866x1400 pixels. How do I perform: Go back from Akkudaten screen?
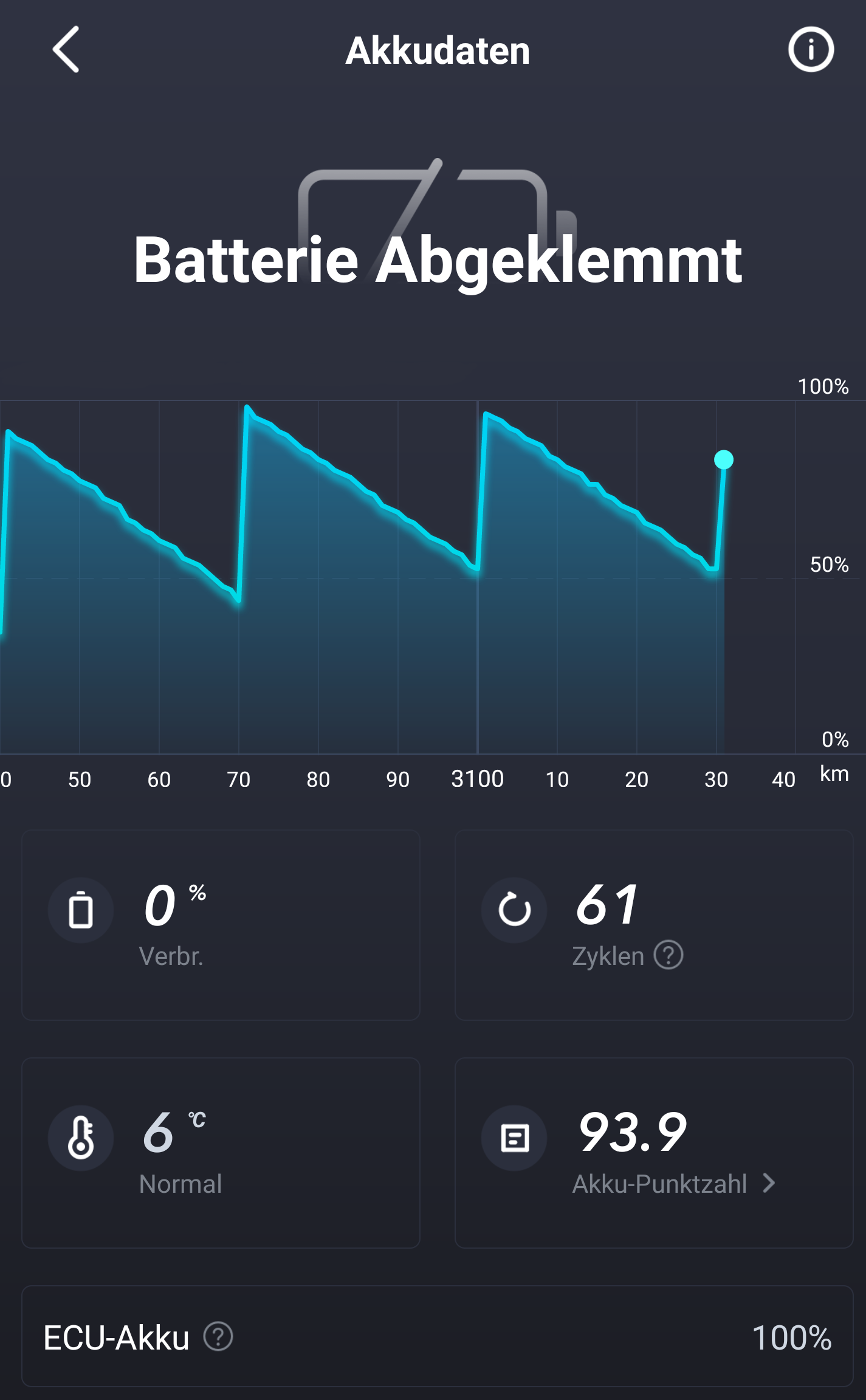(x=66, y=50)
